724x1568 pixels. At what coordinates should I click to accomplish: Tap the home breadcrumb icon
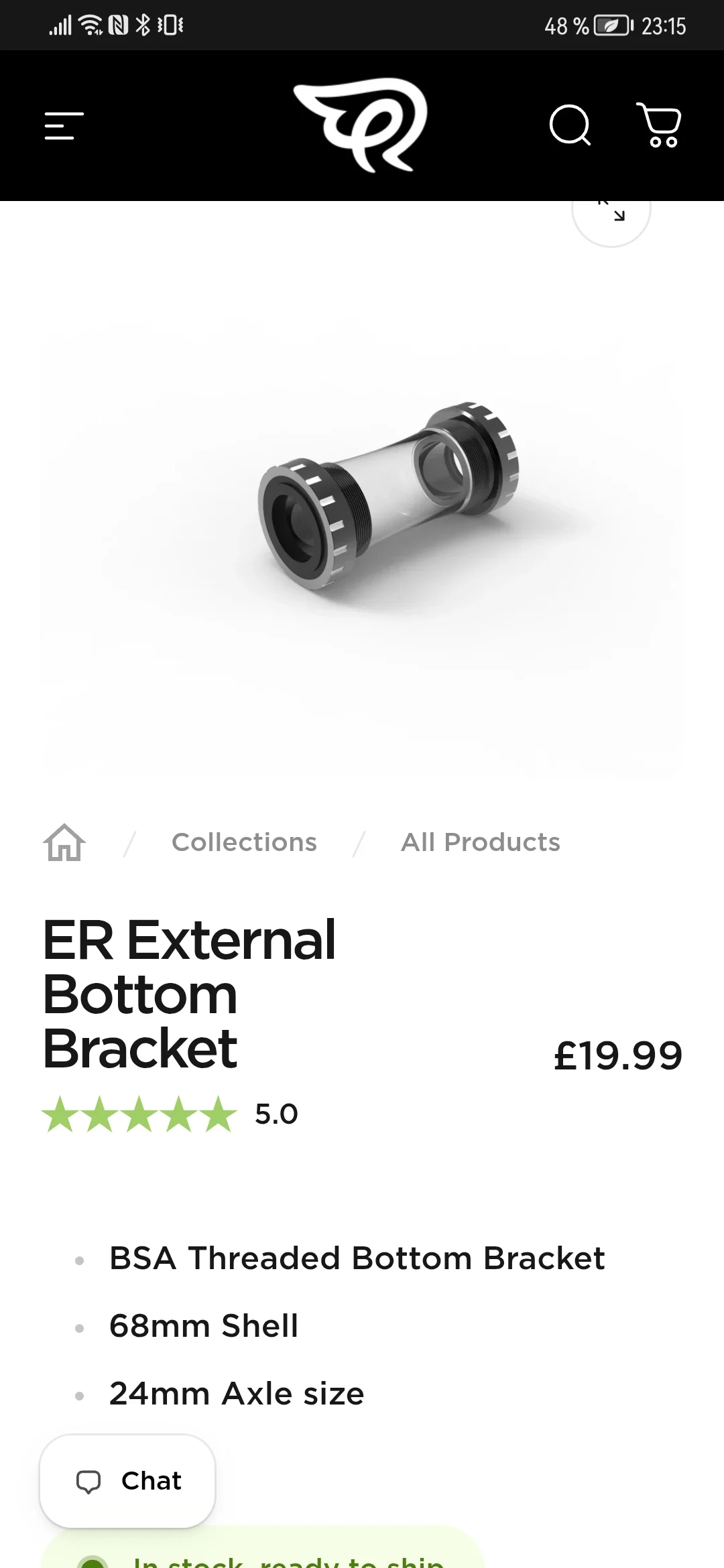point(64,842)
